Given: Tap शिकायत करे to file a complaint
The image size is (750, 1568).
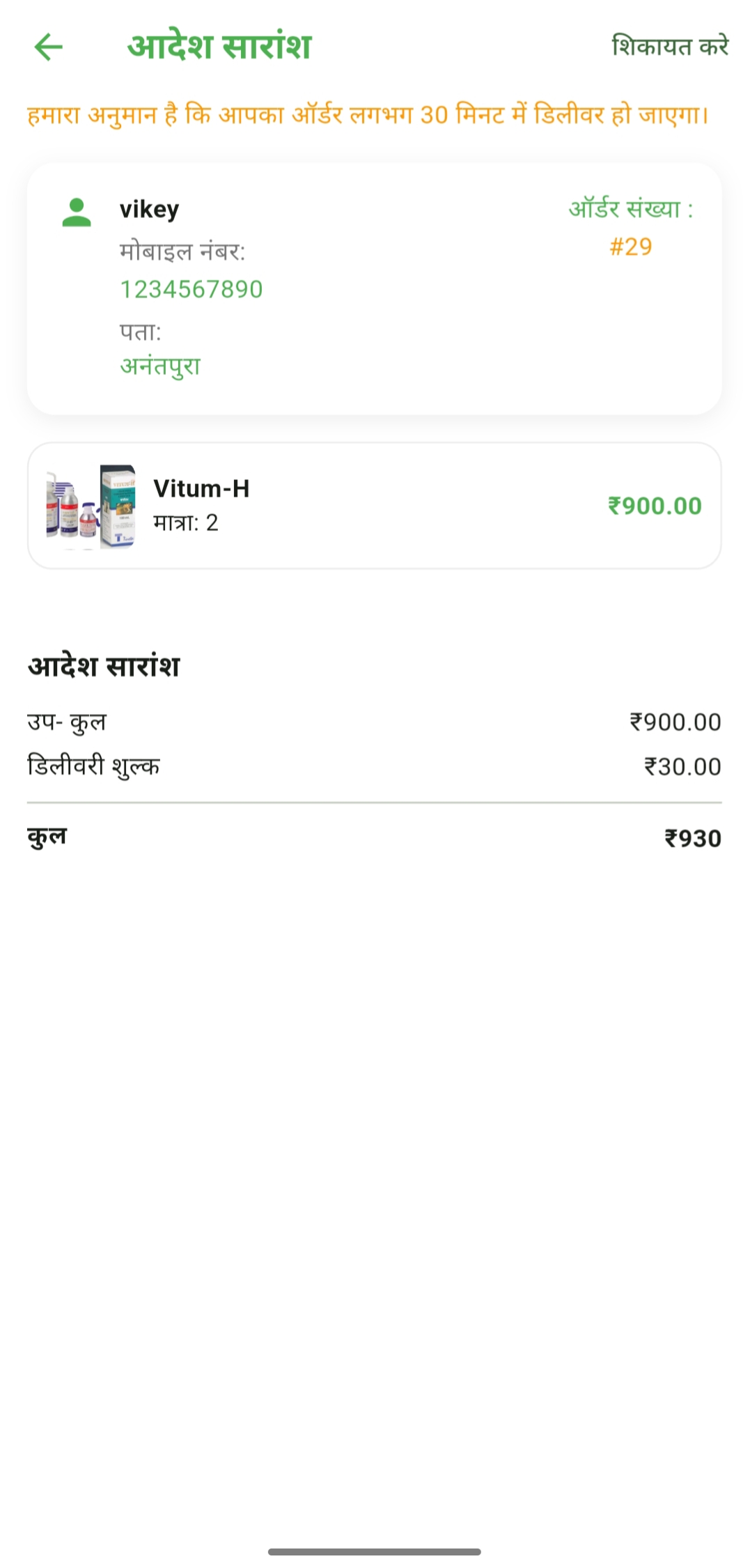Looking at the screenshot, I should click(670, 46).
